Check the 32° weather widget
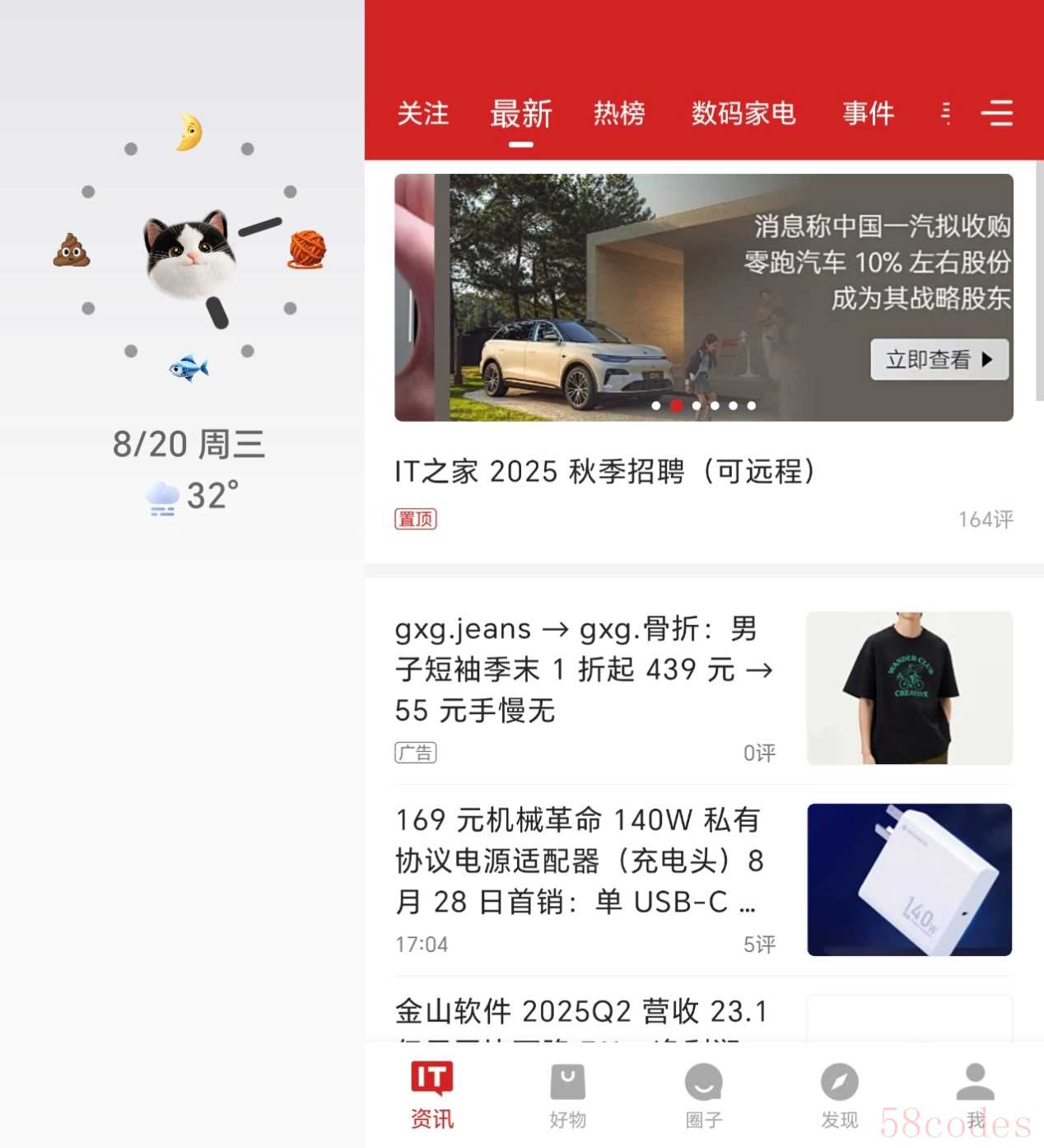This screenshot has height=1148, width=1044. [x=193, y=497]
